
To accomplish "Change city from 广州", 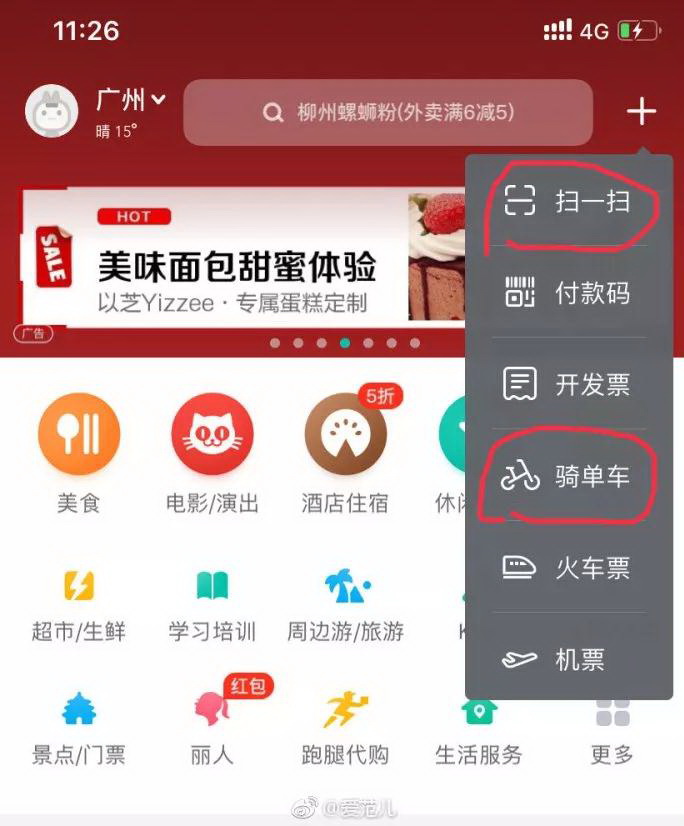I will (x=130, y=100).
